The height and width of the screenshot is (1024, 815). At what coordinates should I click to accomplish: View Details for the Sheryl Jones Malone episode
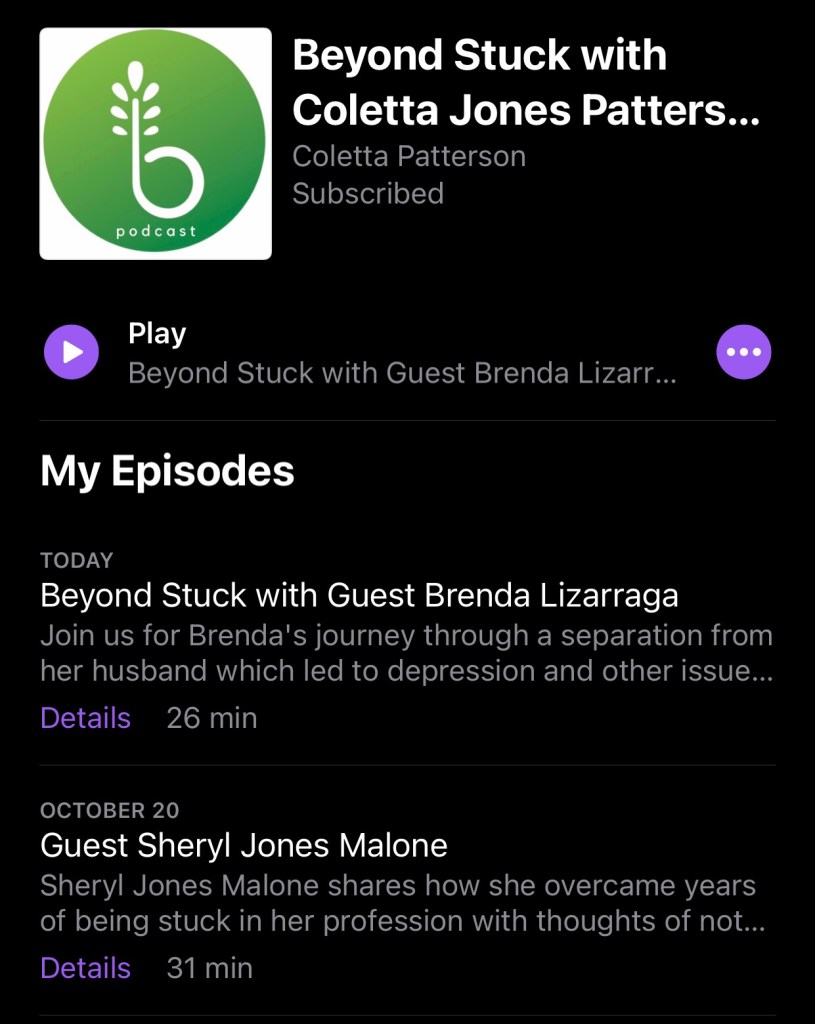[x=85, y=968]
